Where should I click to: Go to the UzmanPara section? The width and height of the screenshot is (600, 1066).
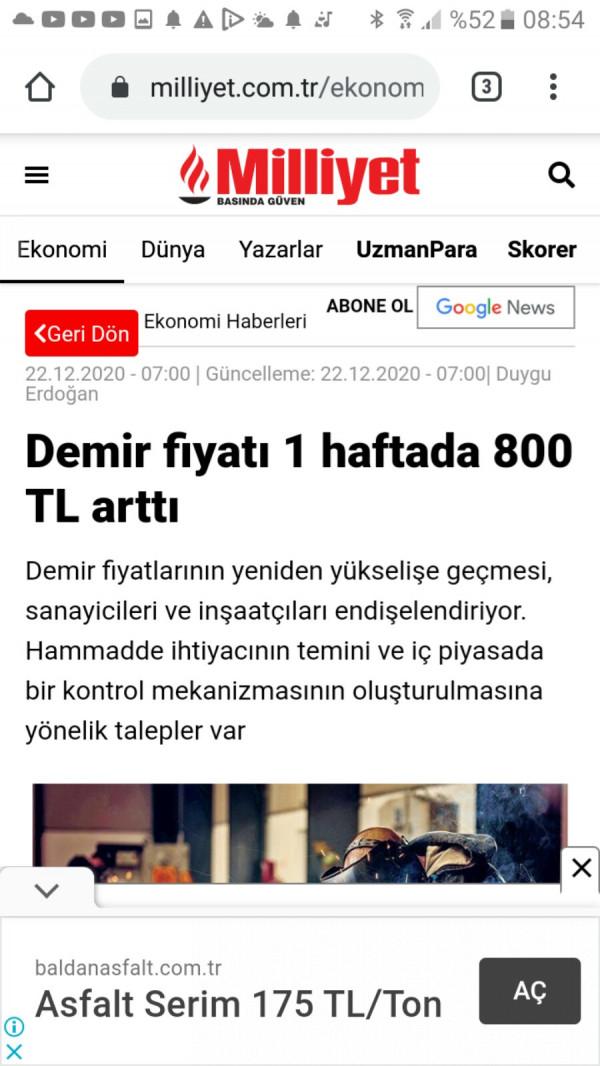pos(416,250)
